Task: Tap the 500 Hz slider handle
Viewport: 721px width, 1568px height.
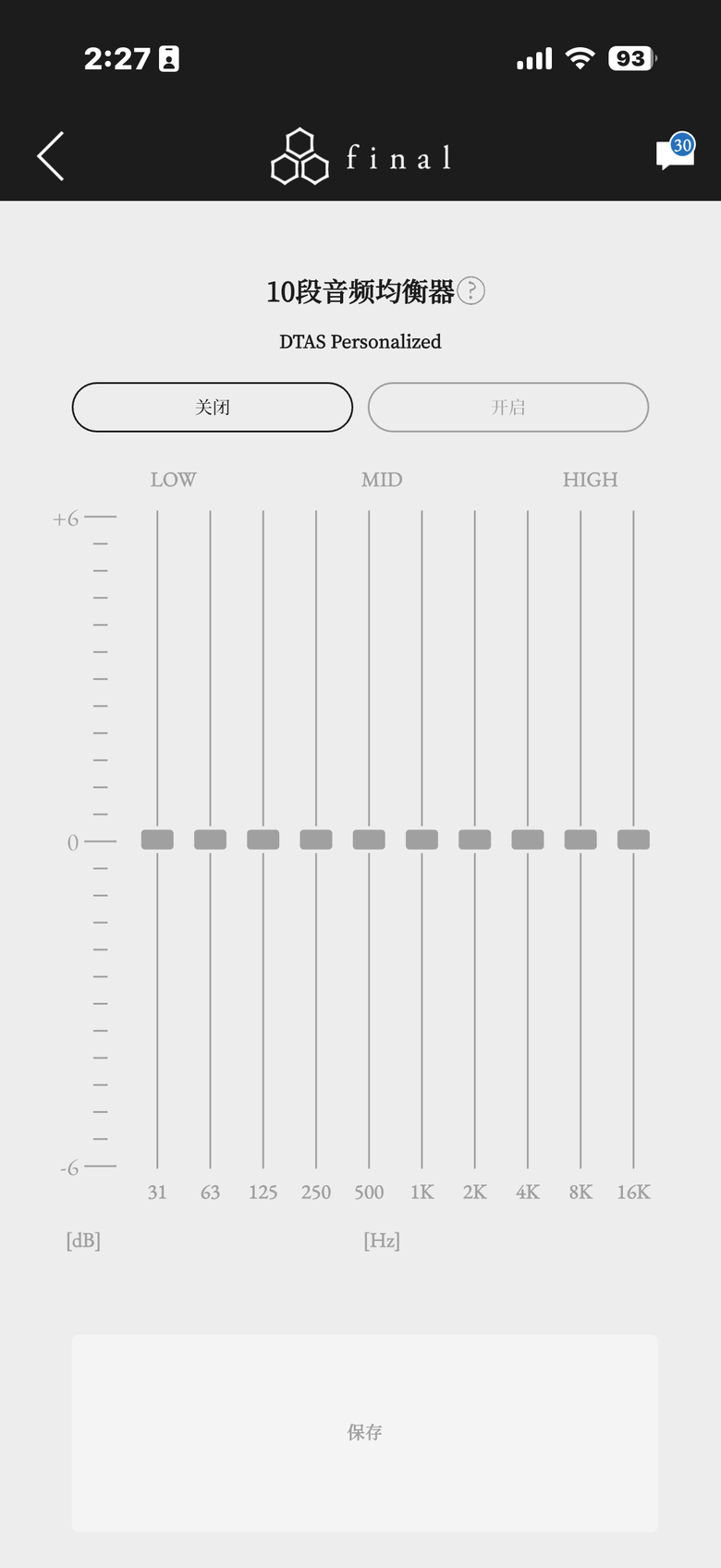Action: (x=369, y=839)
